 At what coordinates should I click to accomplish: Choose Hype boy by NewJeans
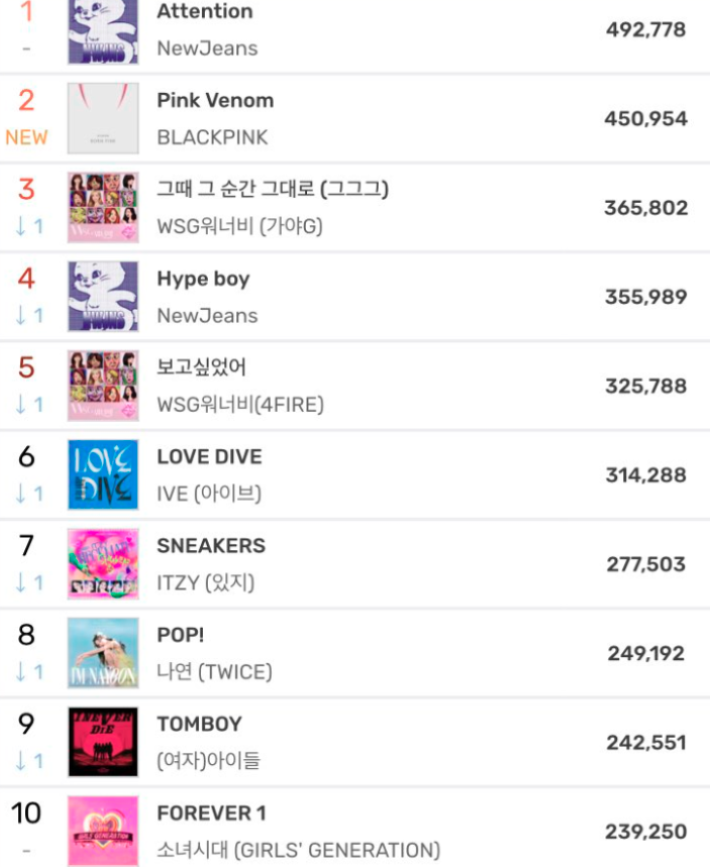[355, 296]
